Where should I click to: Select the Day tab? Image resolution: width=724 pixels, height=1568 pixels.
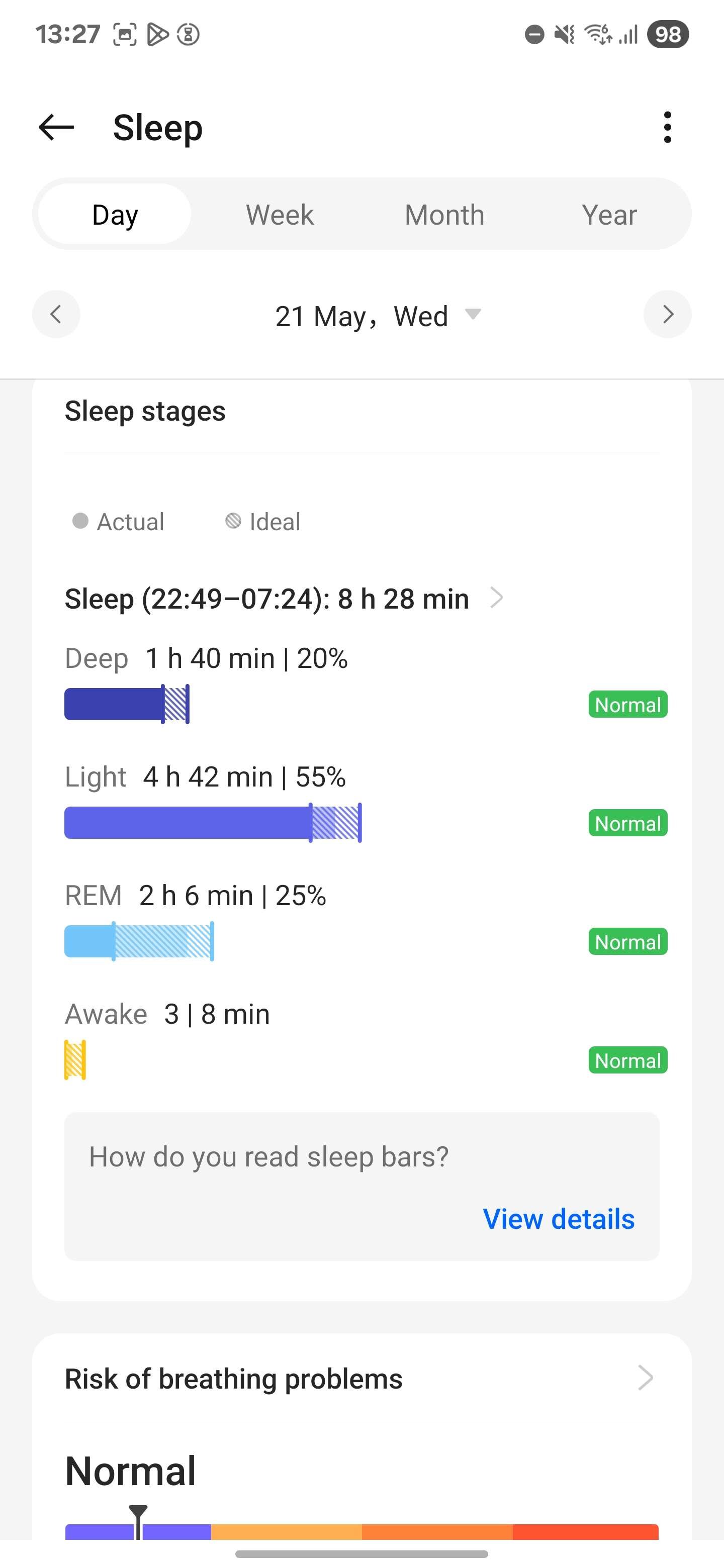point(115,214)
